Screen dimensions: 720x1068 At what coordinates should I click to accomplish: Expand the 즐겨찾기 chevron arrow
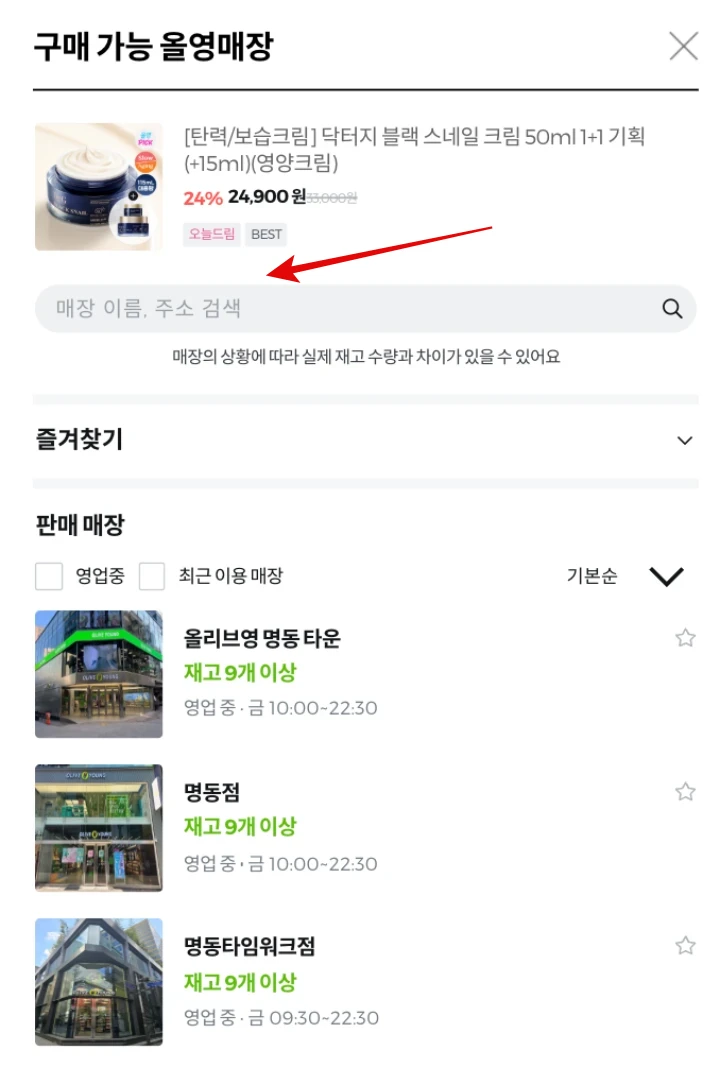tap(685, 440)
